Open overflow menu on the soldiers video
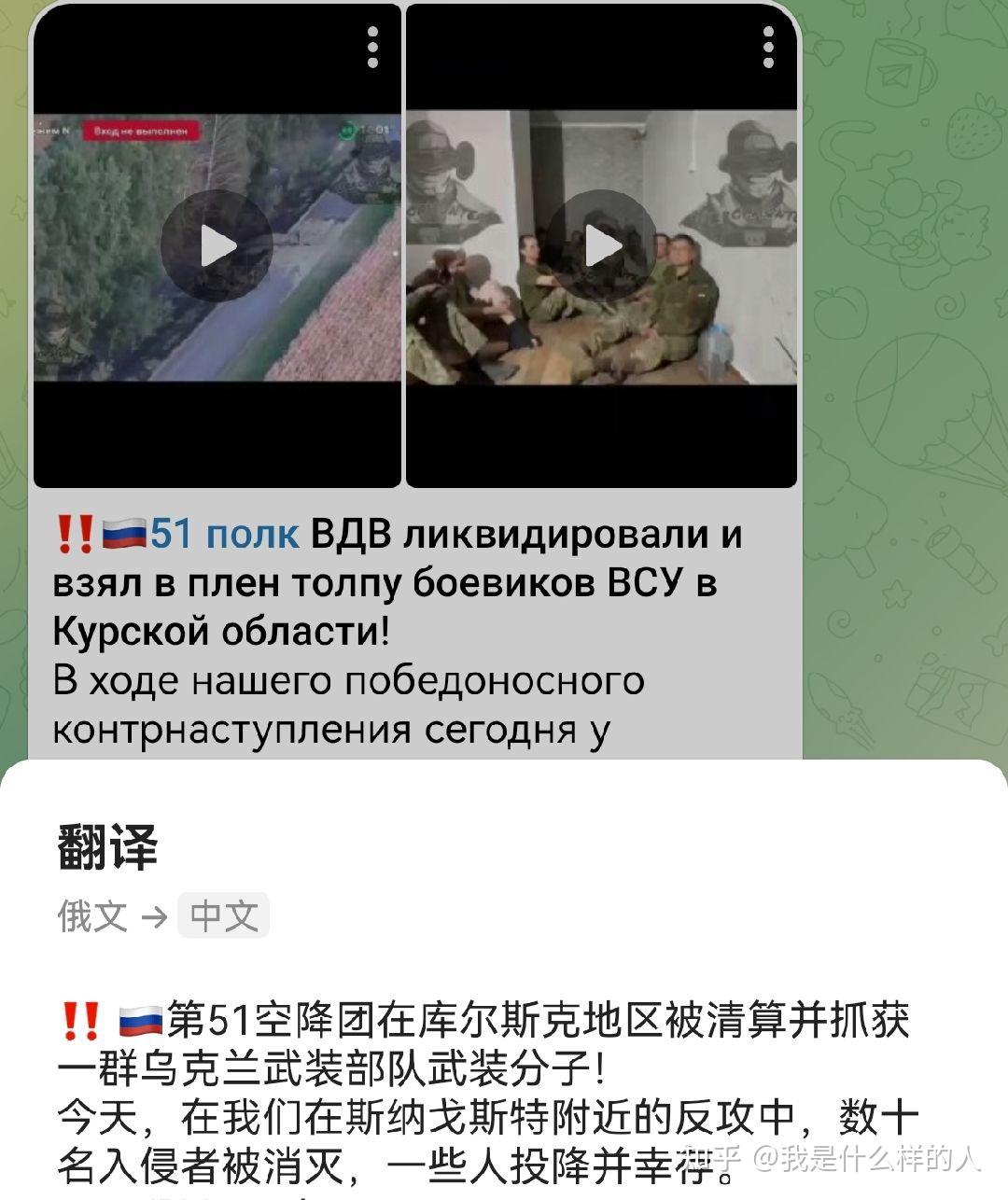This screenshot has height=1200, width=1008. [768, 47]
